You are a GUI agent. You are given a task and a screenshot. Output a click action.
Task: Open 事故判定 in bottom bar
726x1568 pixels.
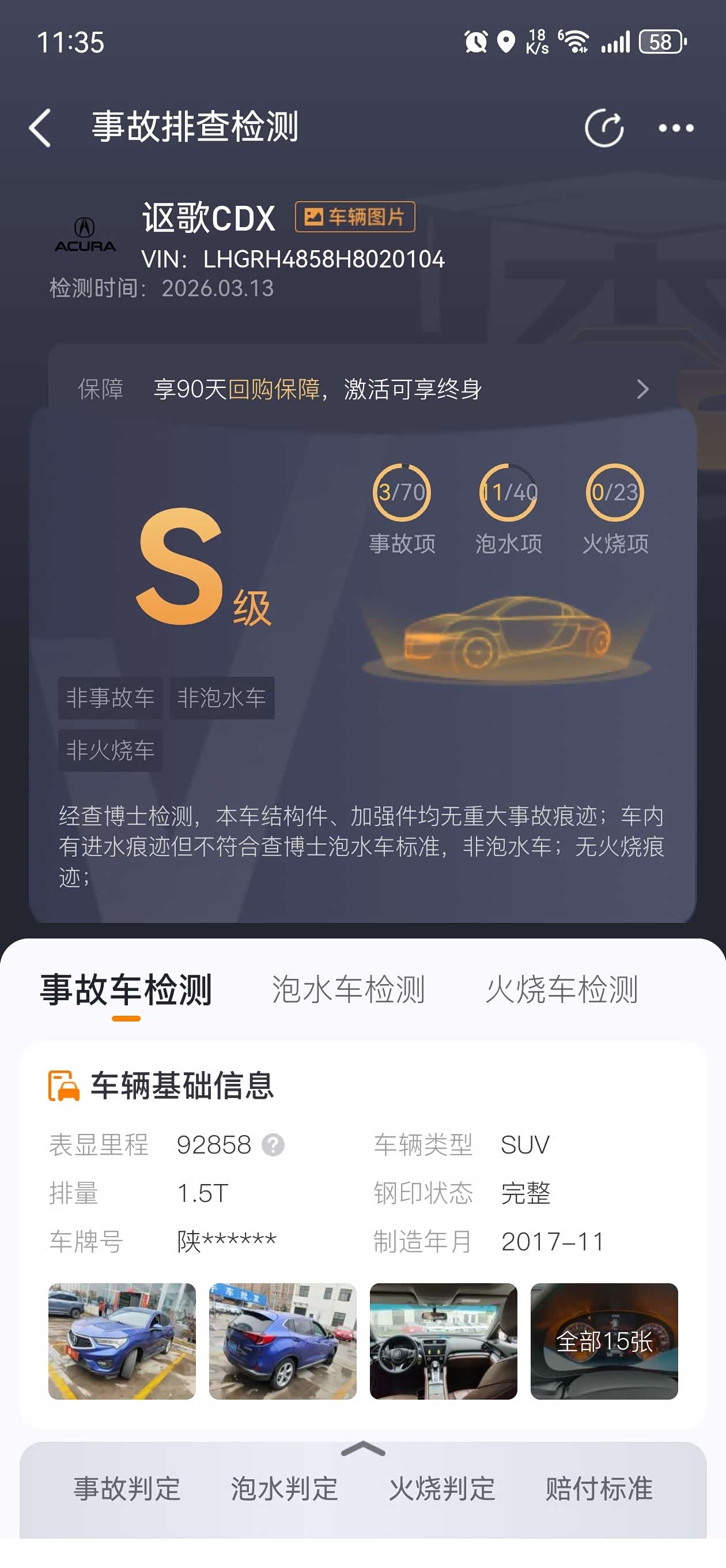click(x=127, y=1489)
